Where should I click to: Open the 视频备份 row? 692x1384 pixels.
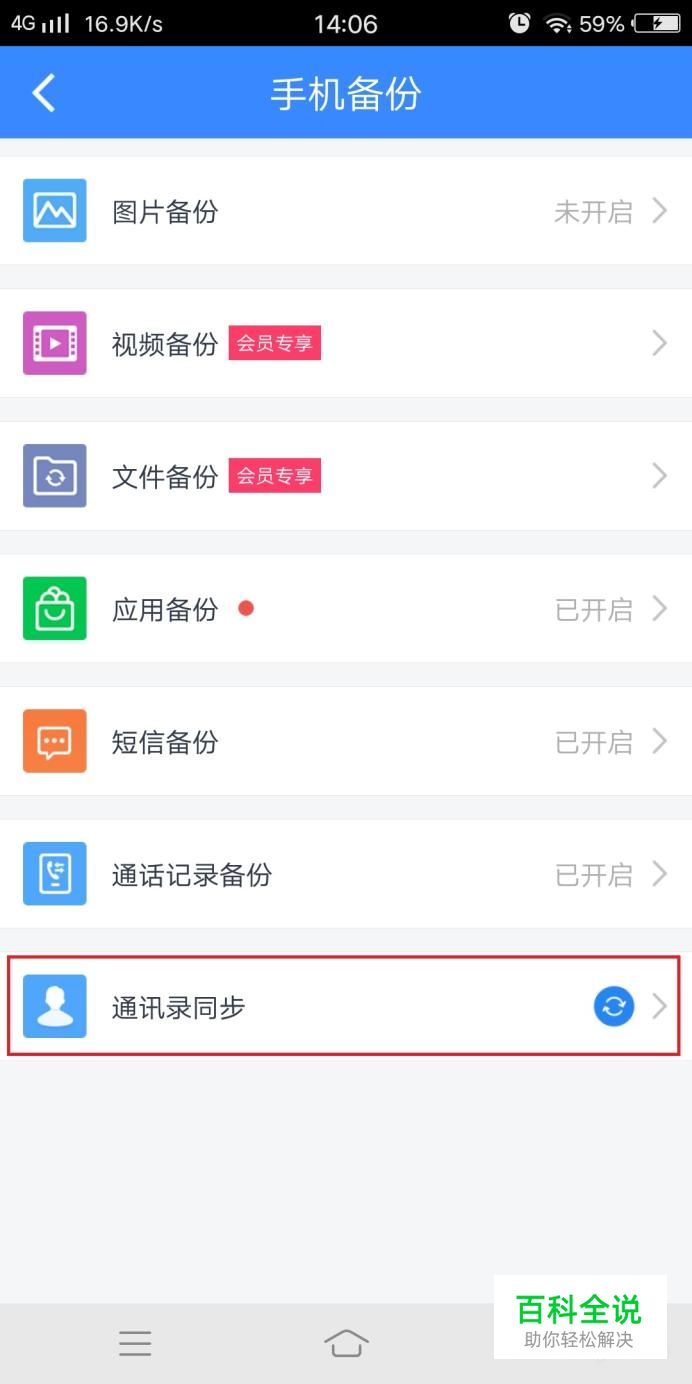tap(346, 343)
